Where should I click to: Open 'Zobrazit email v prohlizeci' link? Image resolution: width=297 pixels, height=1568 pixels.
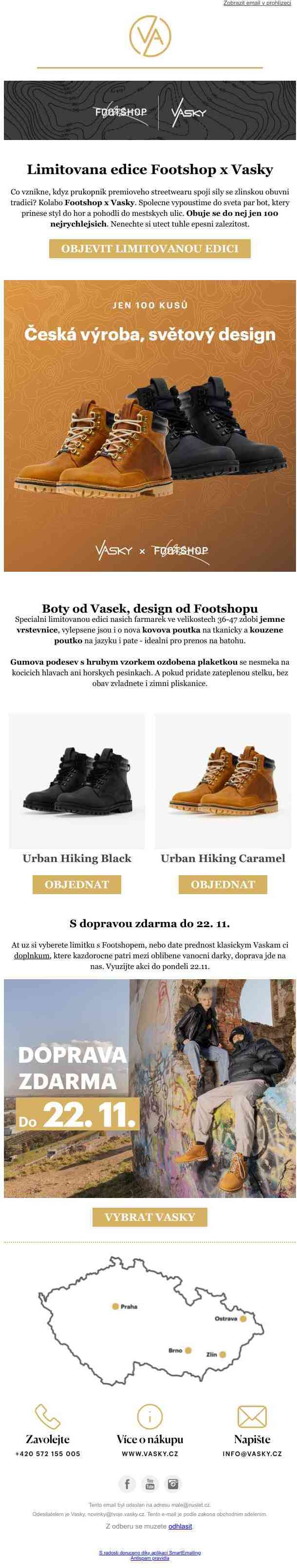(x=256, y=3)
